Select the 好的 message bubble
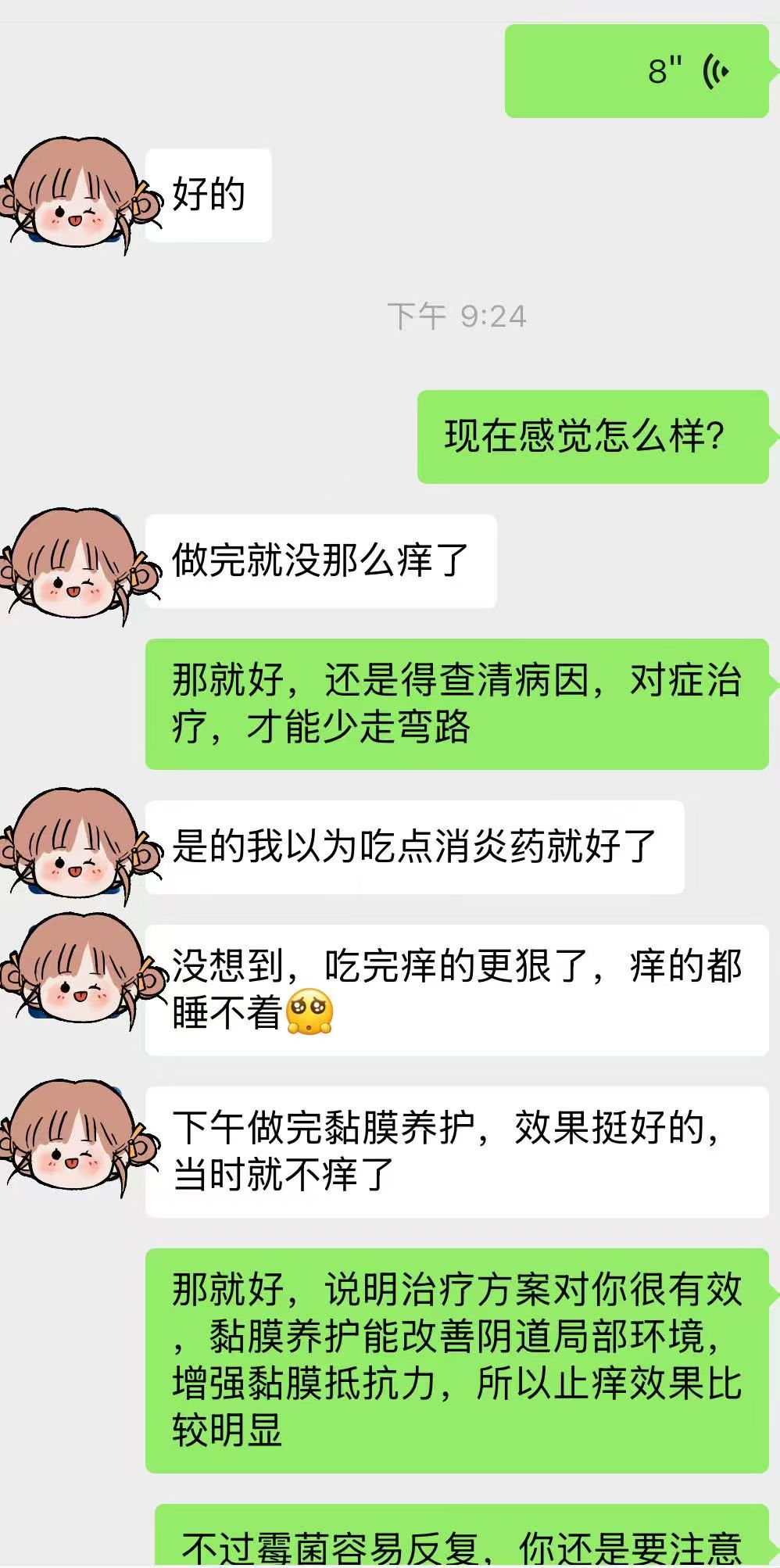The height and width of the screenshot is (1568, 780). click(x=209, y=195)
